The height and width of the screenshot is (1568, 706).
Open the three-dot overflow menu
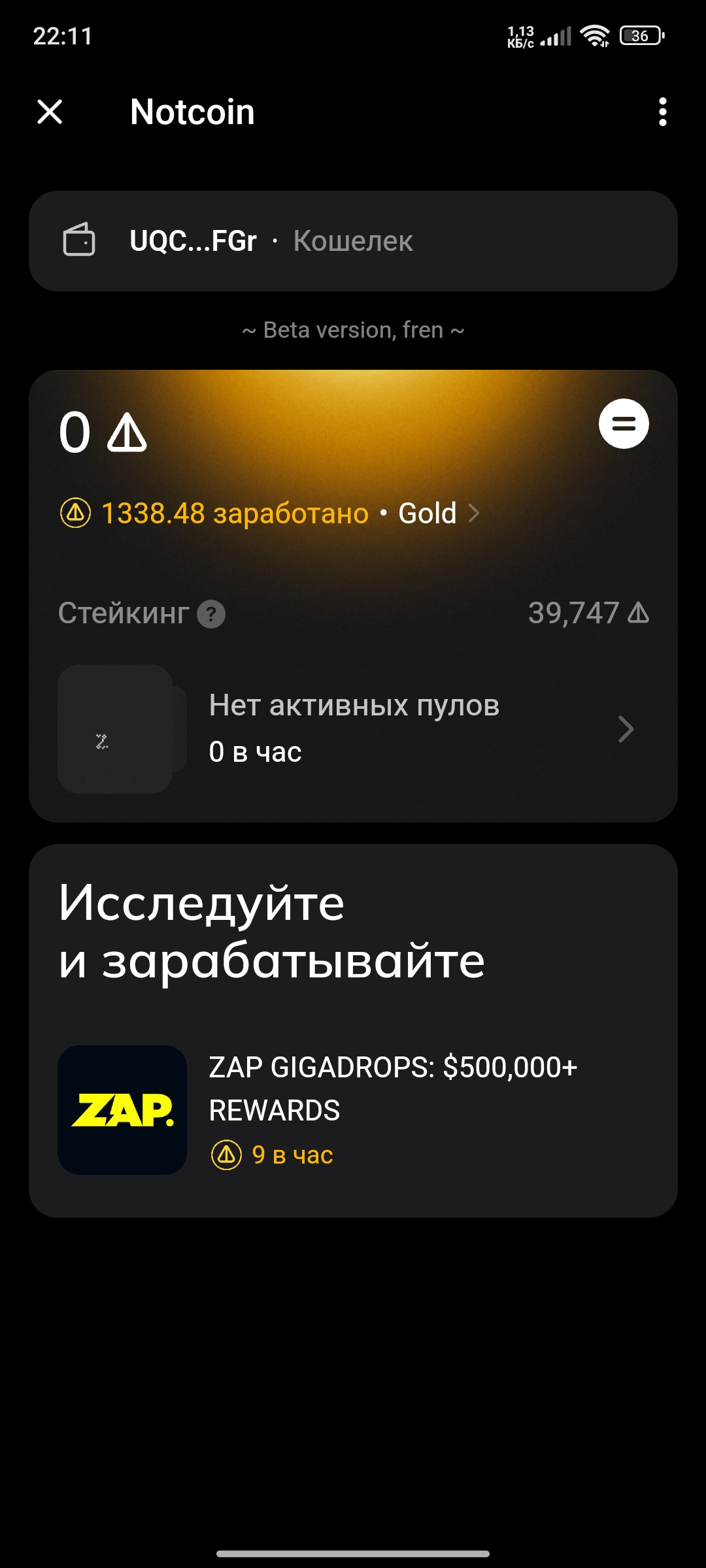pos(662,112)
